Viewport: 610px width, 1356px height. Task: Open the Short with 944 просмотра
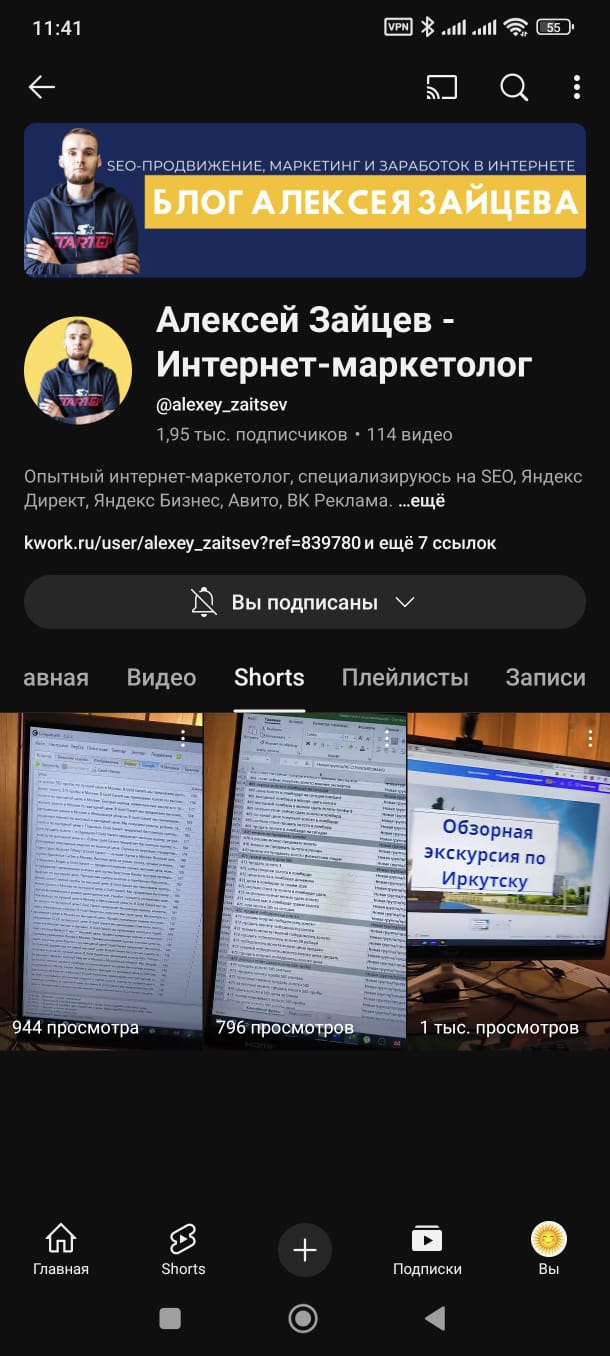(101, 881)
